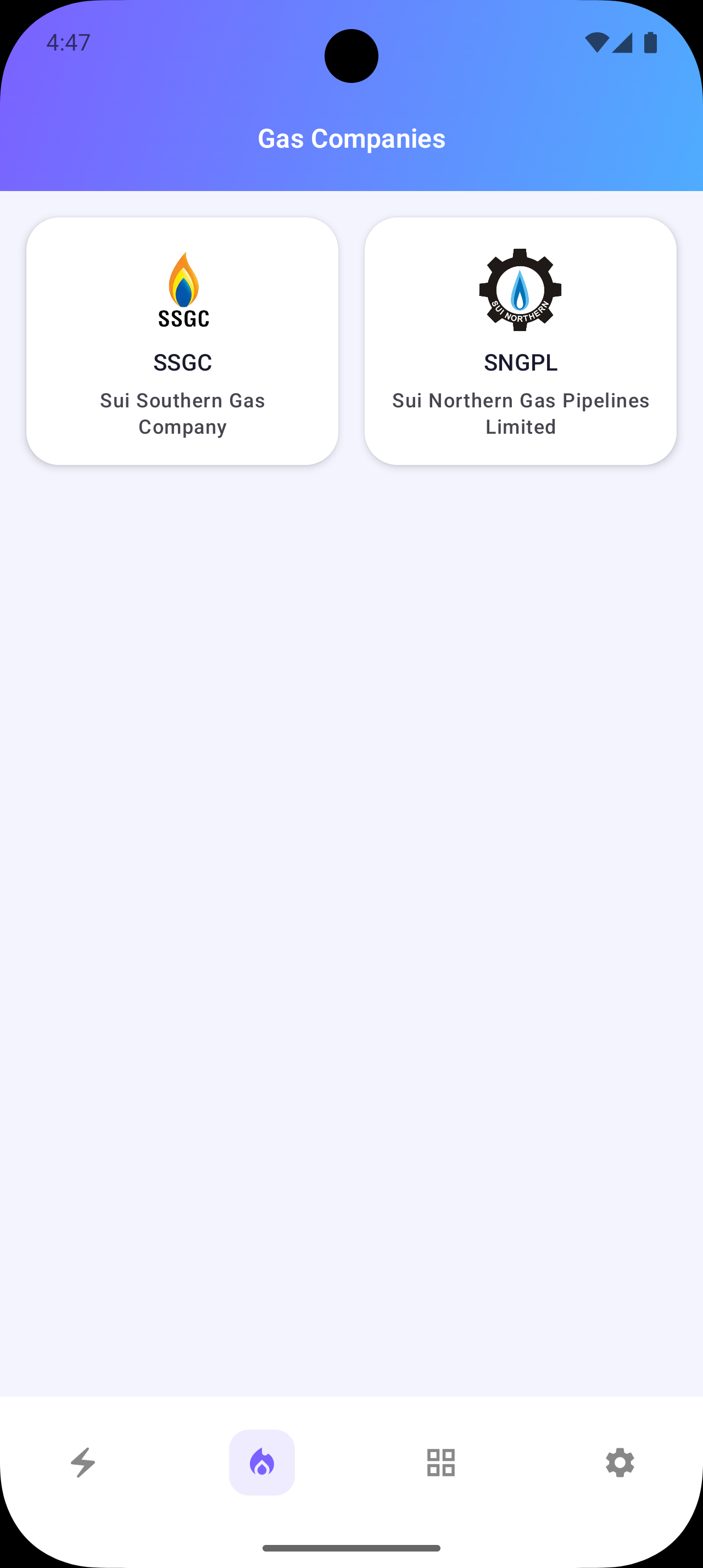Open the settings gear tab

(620, 1462)
